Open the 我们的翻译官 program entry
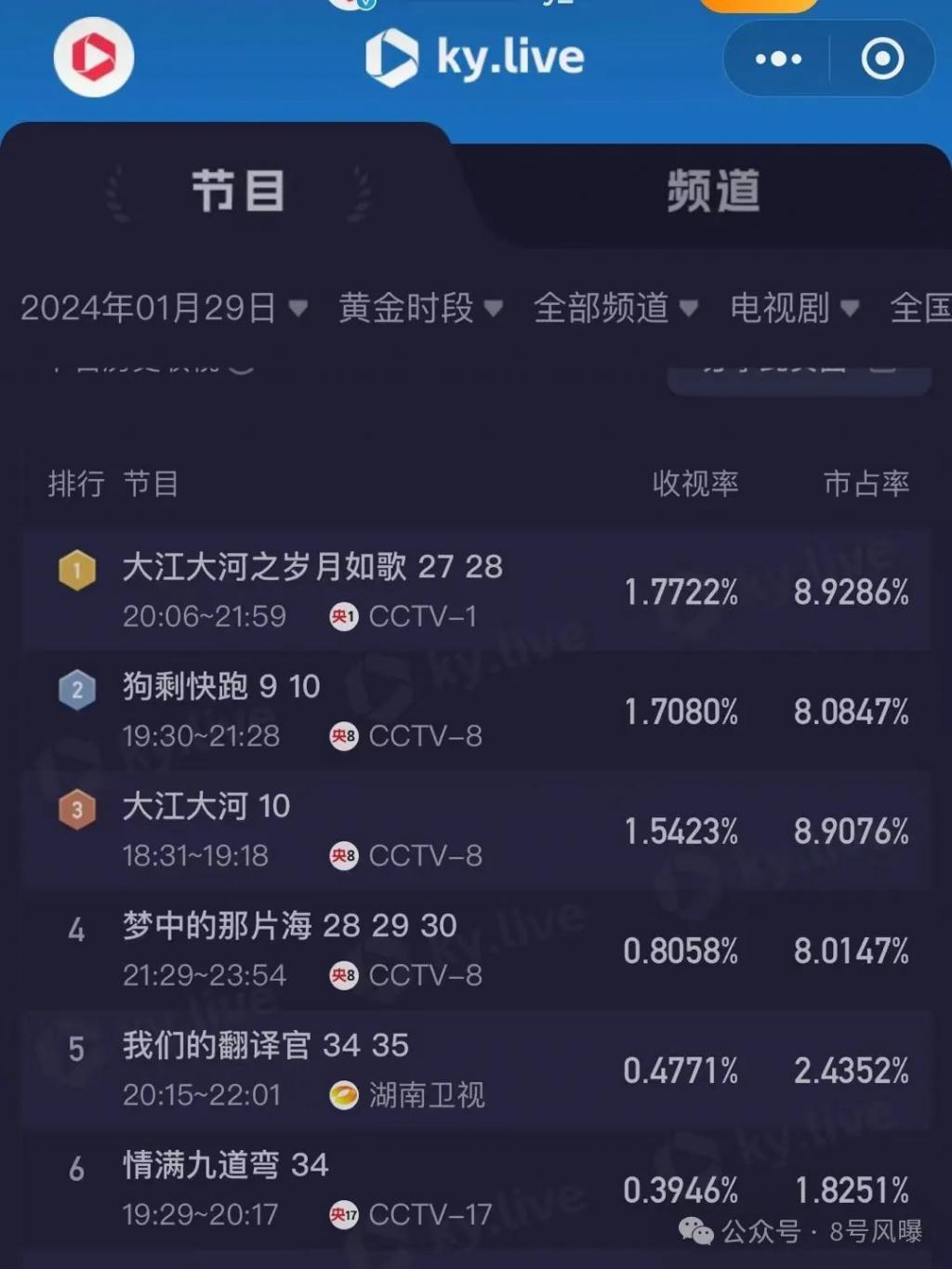The image size is (952, 1269). (x=263, y=1046)
